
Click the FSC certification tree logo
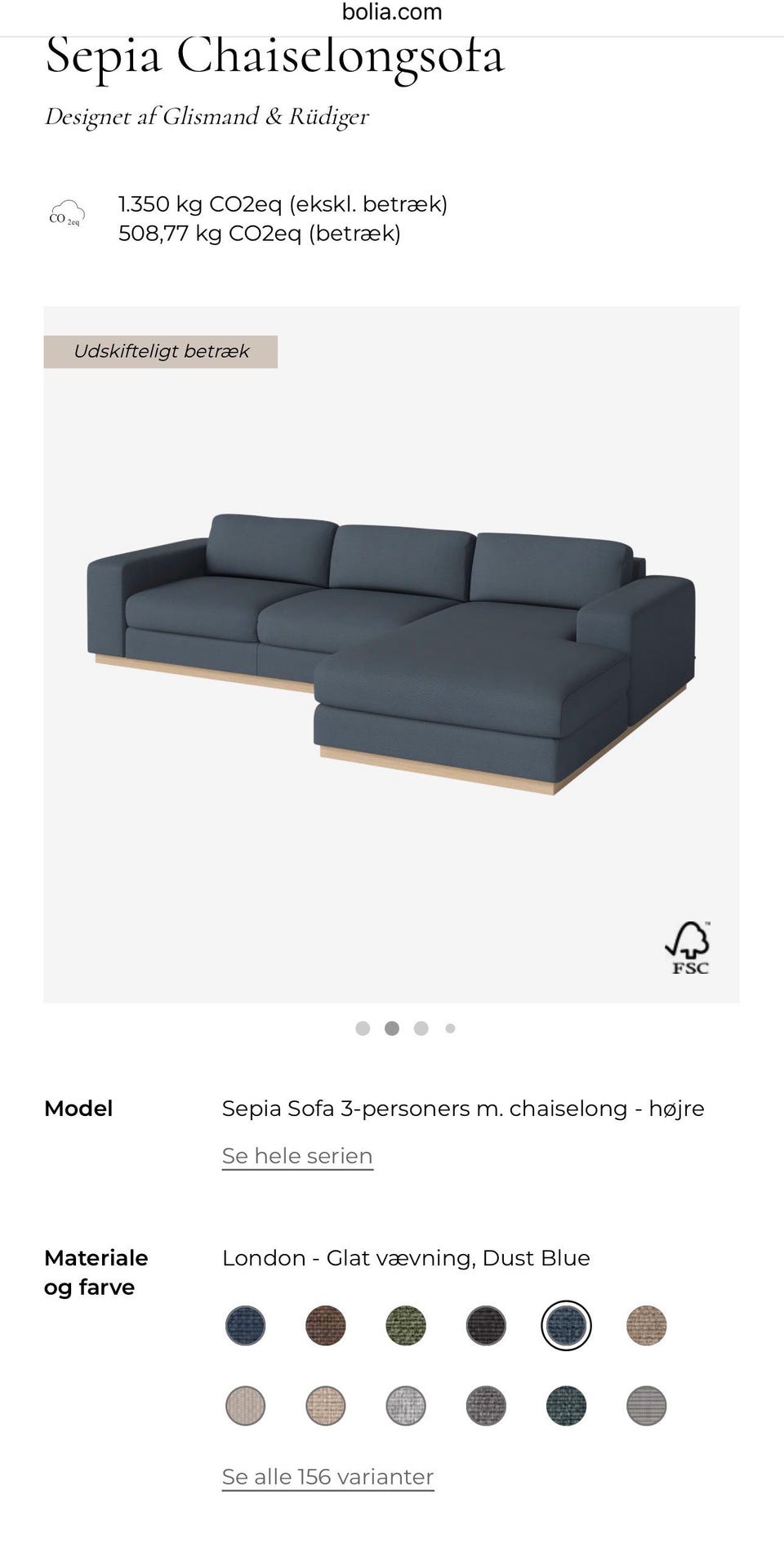pos(687,948)
